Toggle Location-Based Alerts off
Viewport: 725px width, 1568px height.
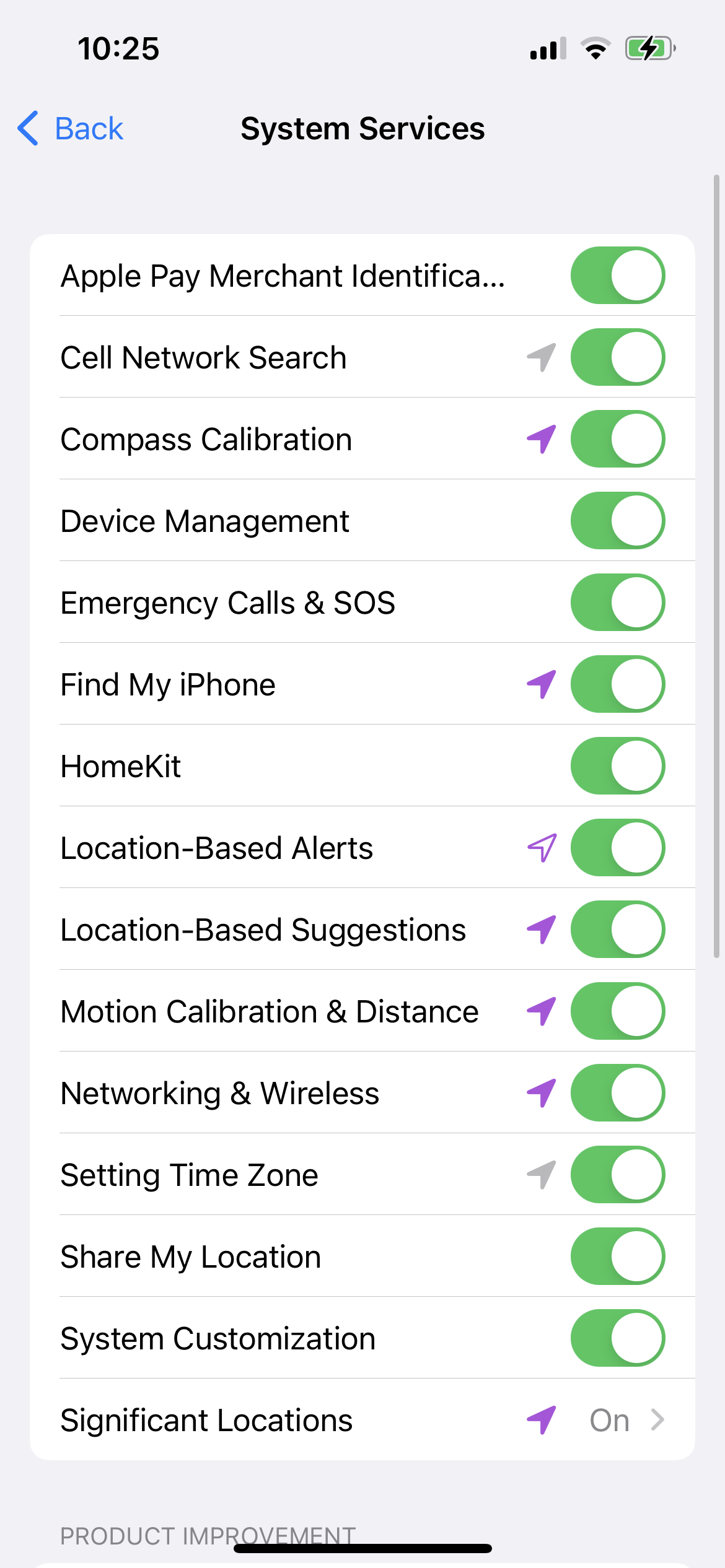pyautogui.click(x=617, y=848)
